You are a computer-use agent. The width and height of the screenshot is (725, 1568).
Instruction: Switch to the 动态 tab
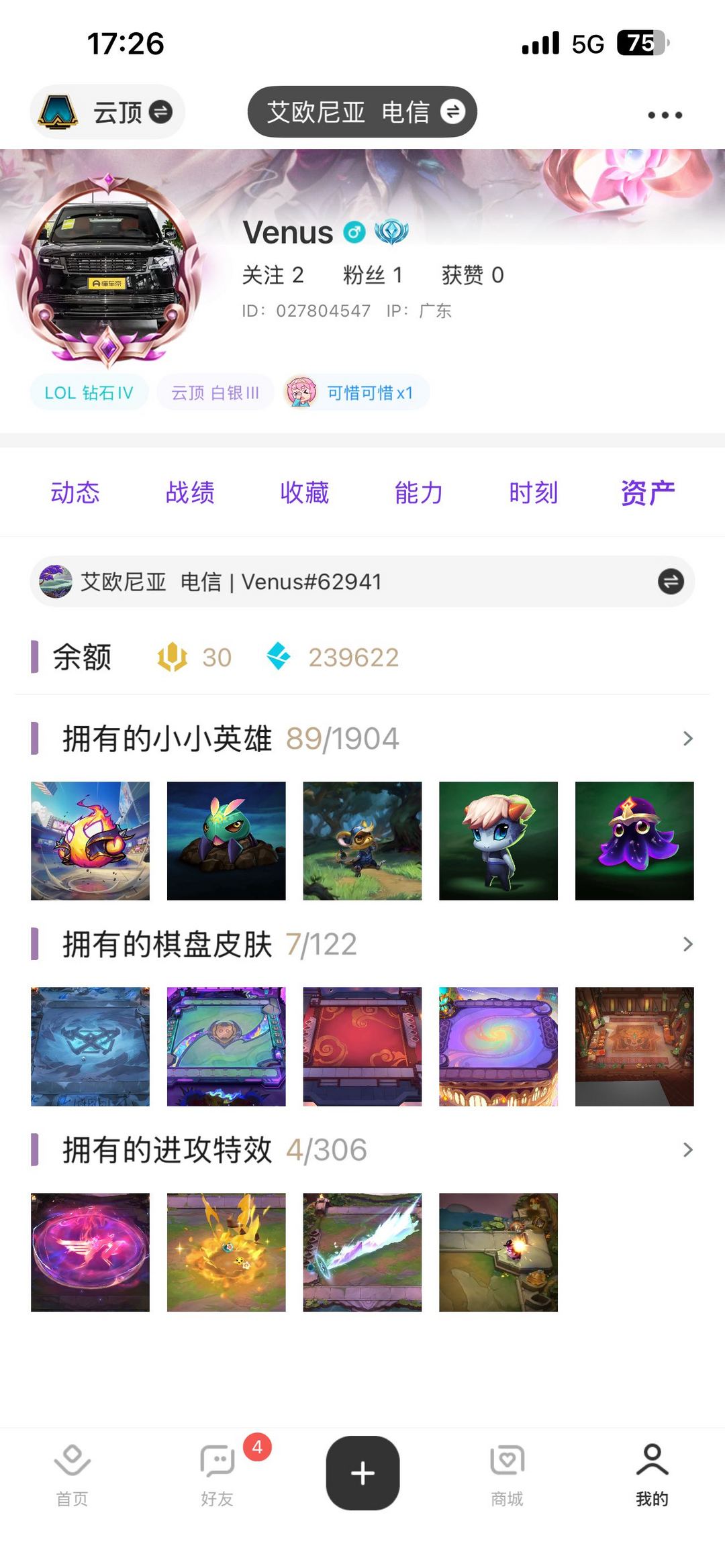point(75,492)
